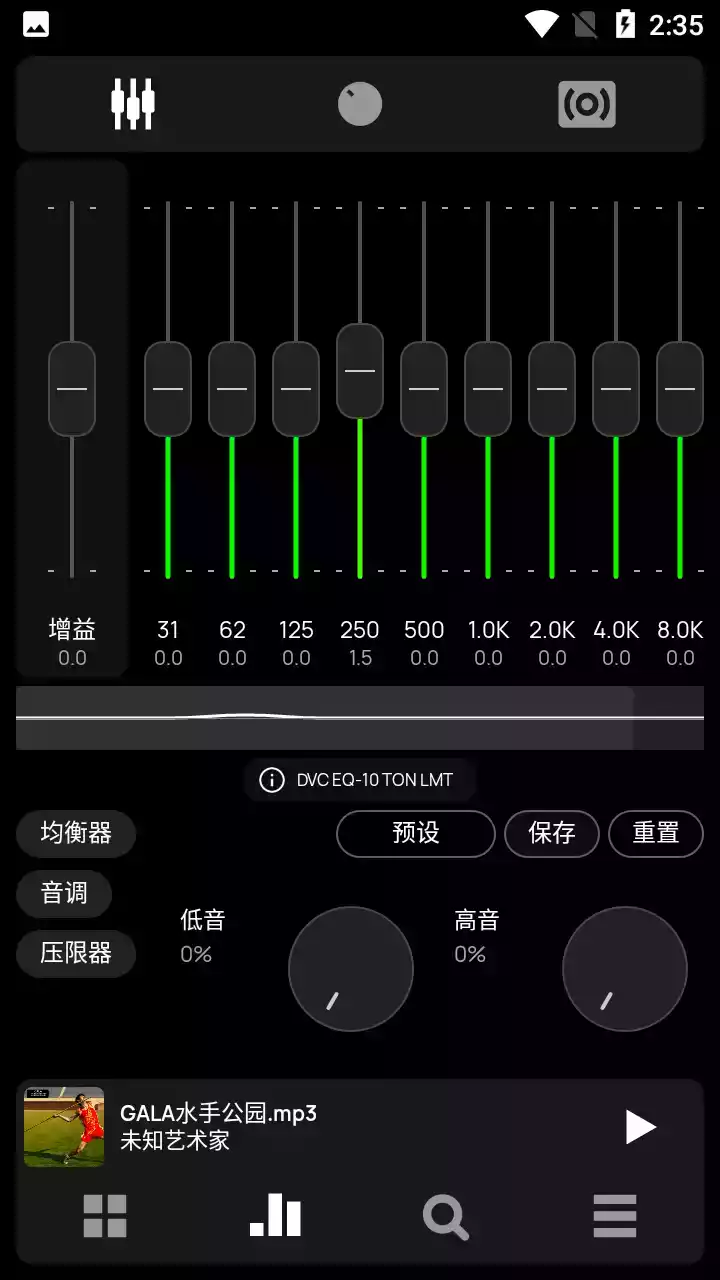
Task: Open the library grid icon in bottom bar
Action: [x=105, y=1217]
